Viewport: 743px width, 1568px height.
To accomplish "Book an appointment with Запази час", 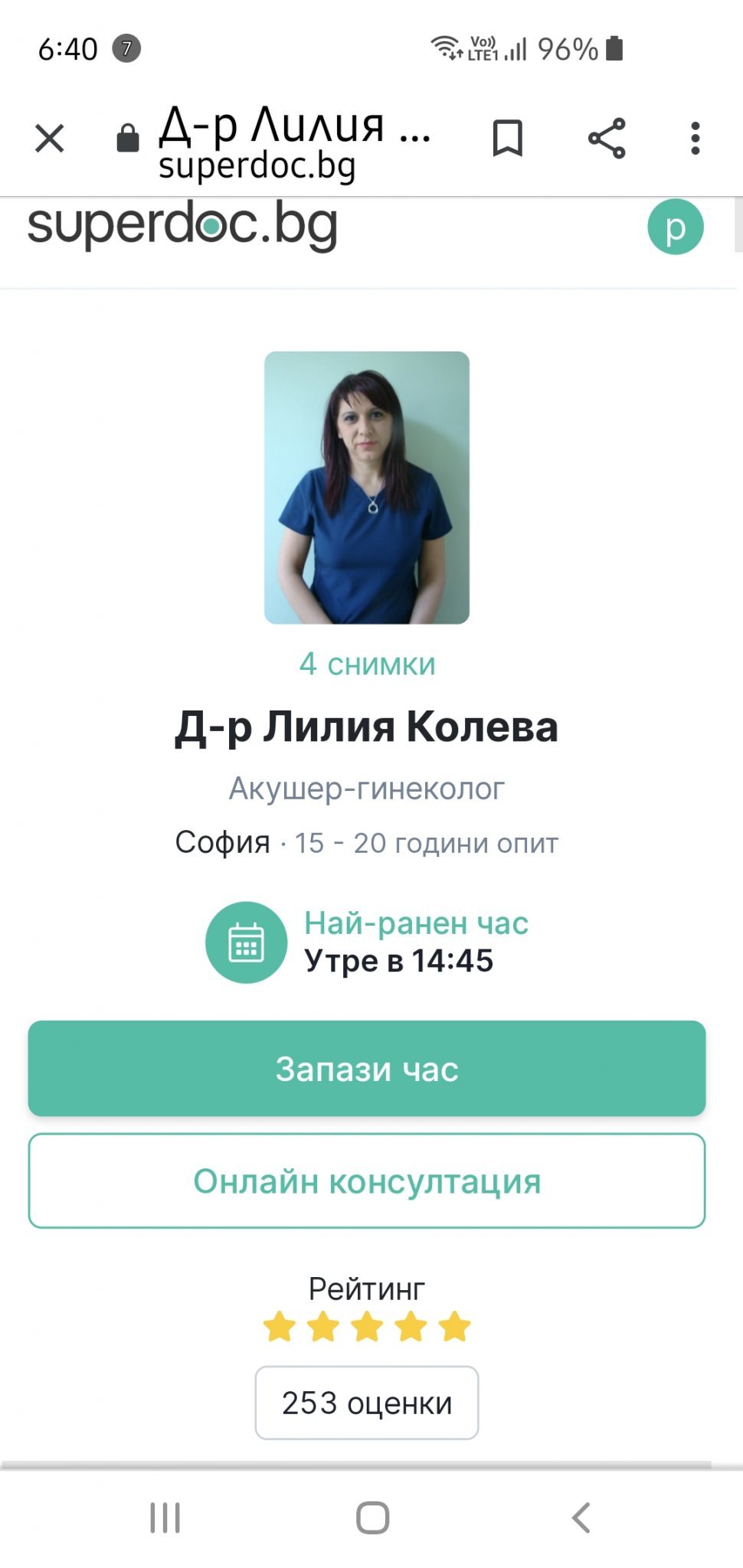I will [367, 1068].
